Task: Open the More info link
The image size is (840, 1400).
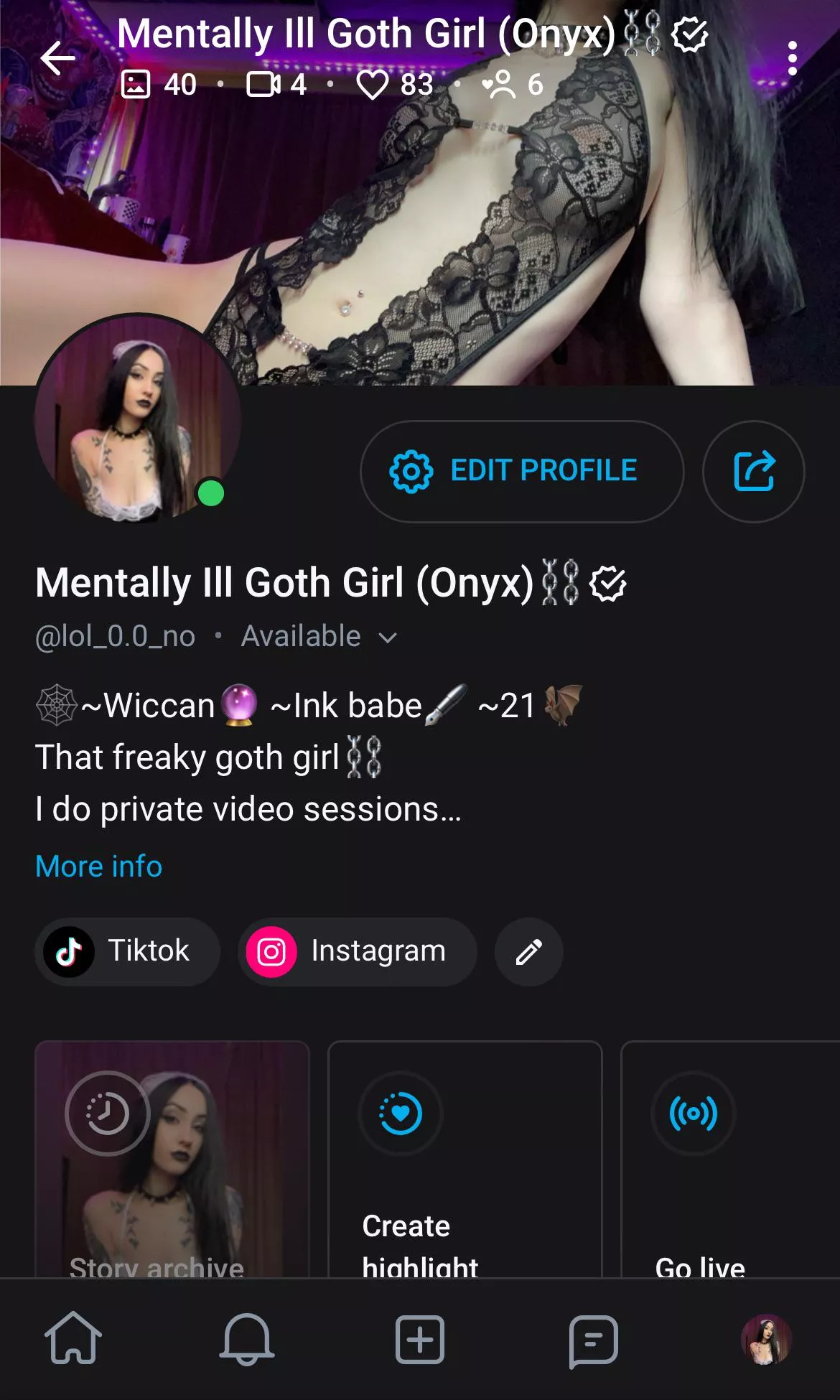Action: [99, 867]
